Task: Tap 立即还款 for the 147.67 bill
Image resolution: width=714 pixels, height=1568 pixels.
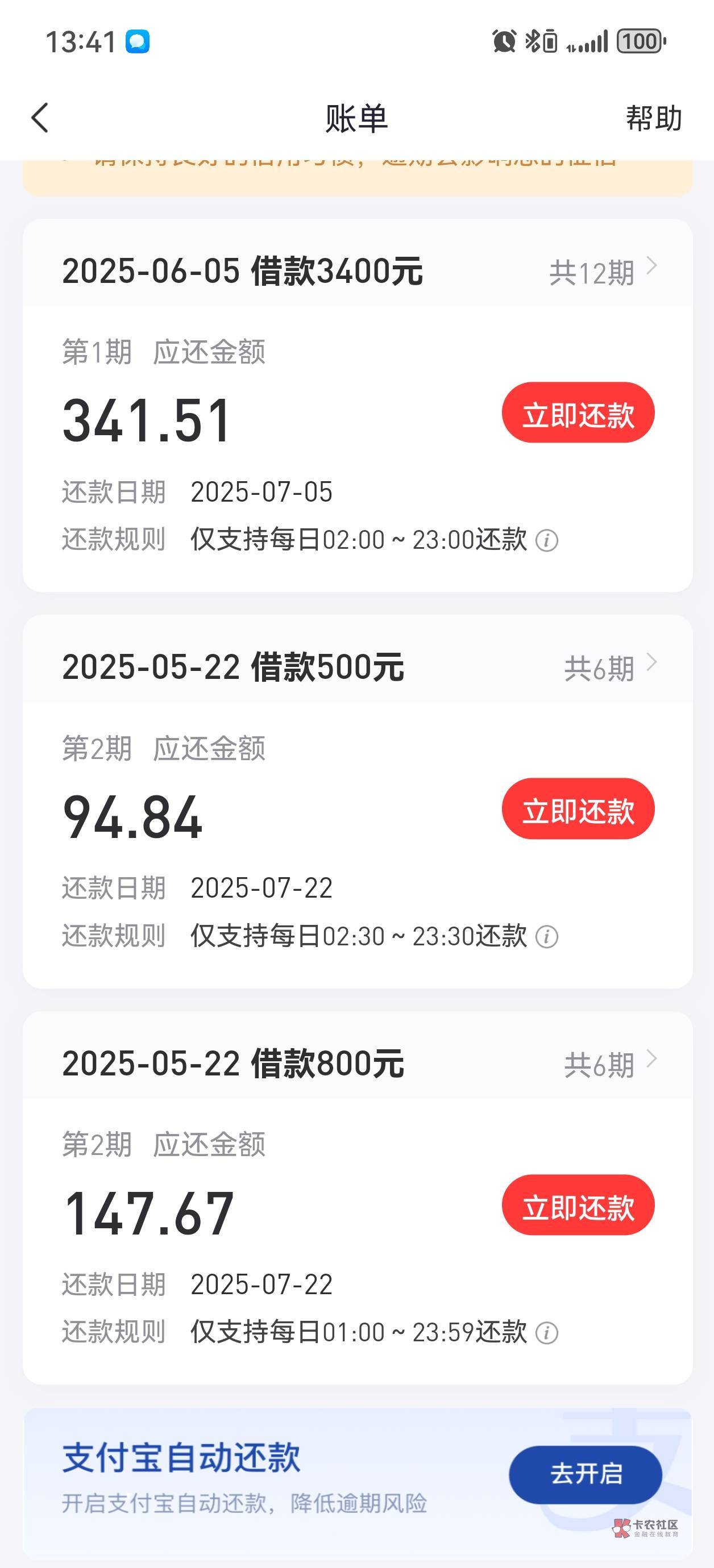Action: tap(578, 1205)
